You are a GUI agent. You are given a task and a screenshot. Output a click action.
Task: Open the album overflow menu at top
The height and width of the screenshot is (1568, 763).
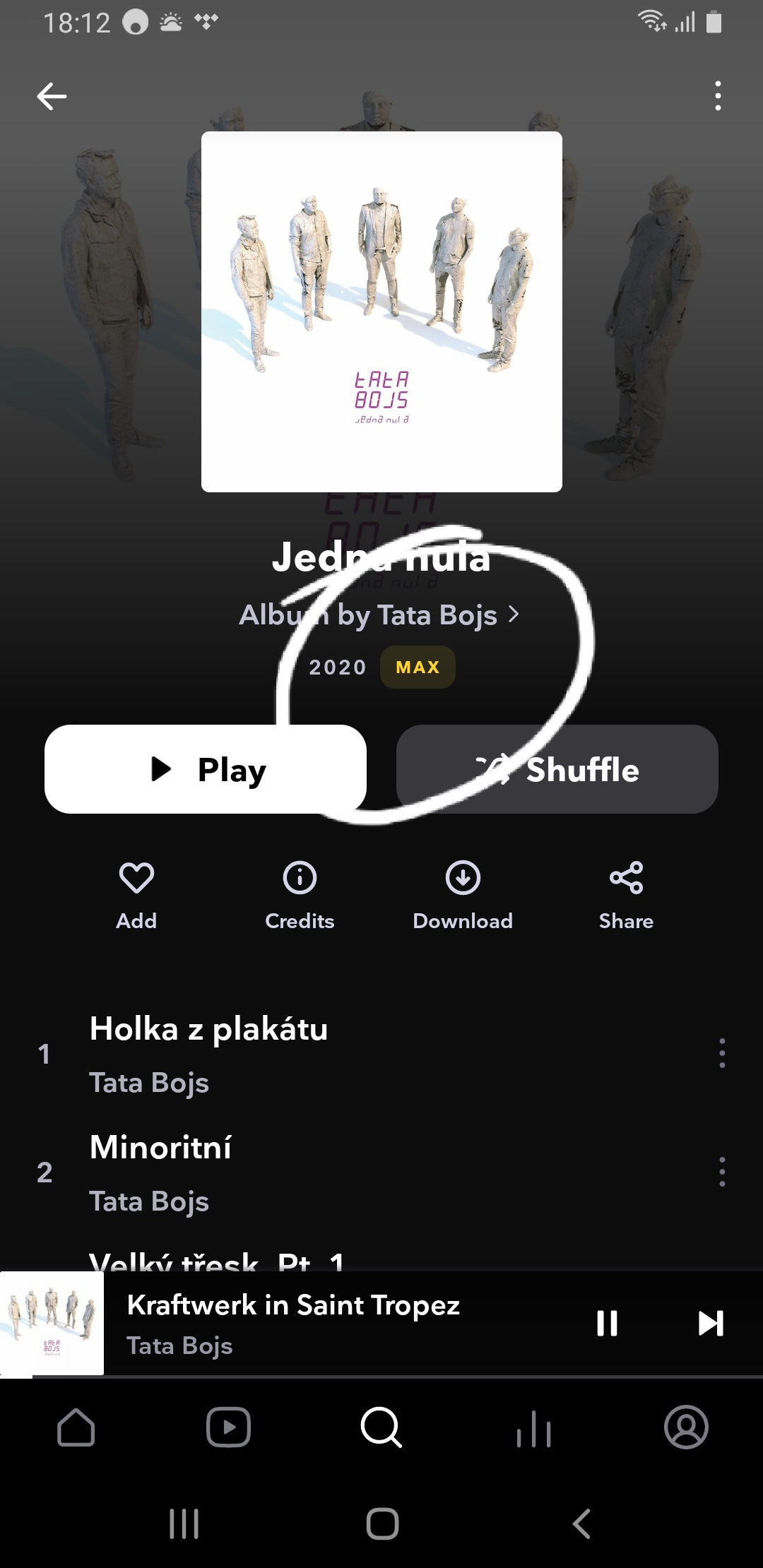pyautogui.click(x=718, y=96)
